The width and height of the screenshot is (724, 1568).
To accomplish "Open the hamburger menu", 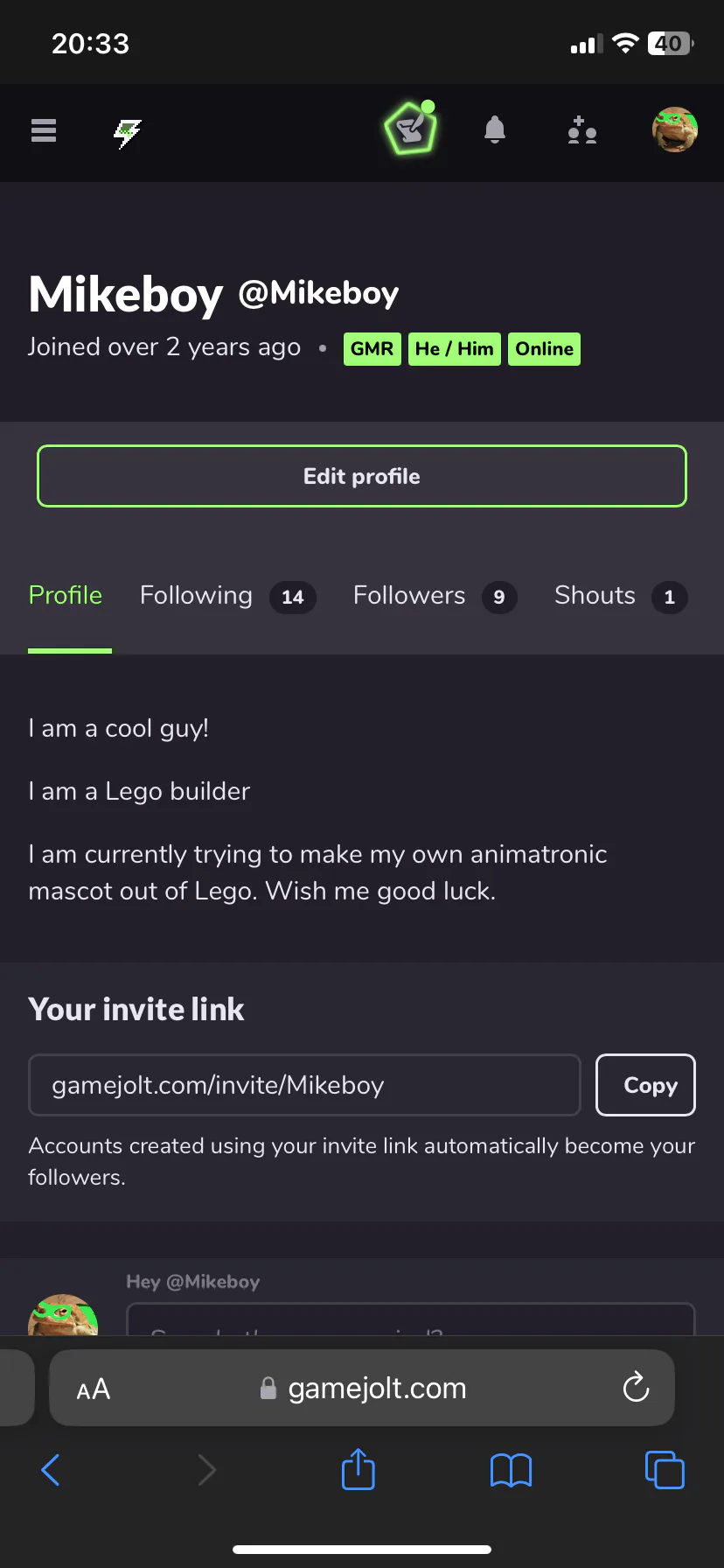I will [44, 130].
